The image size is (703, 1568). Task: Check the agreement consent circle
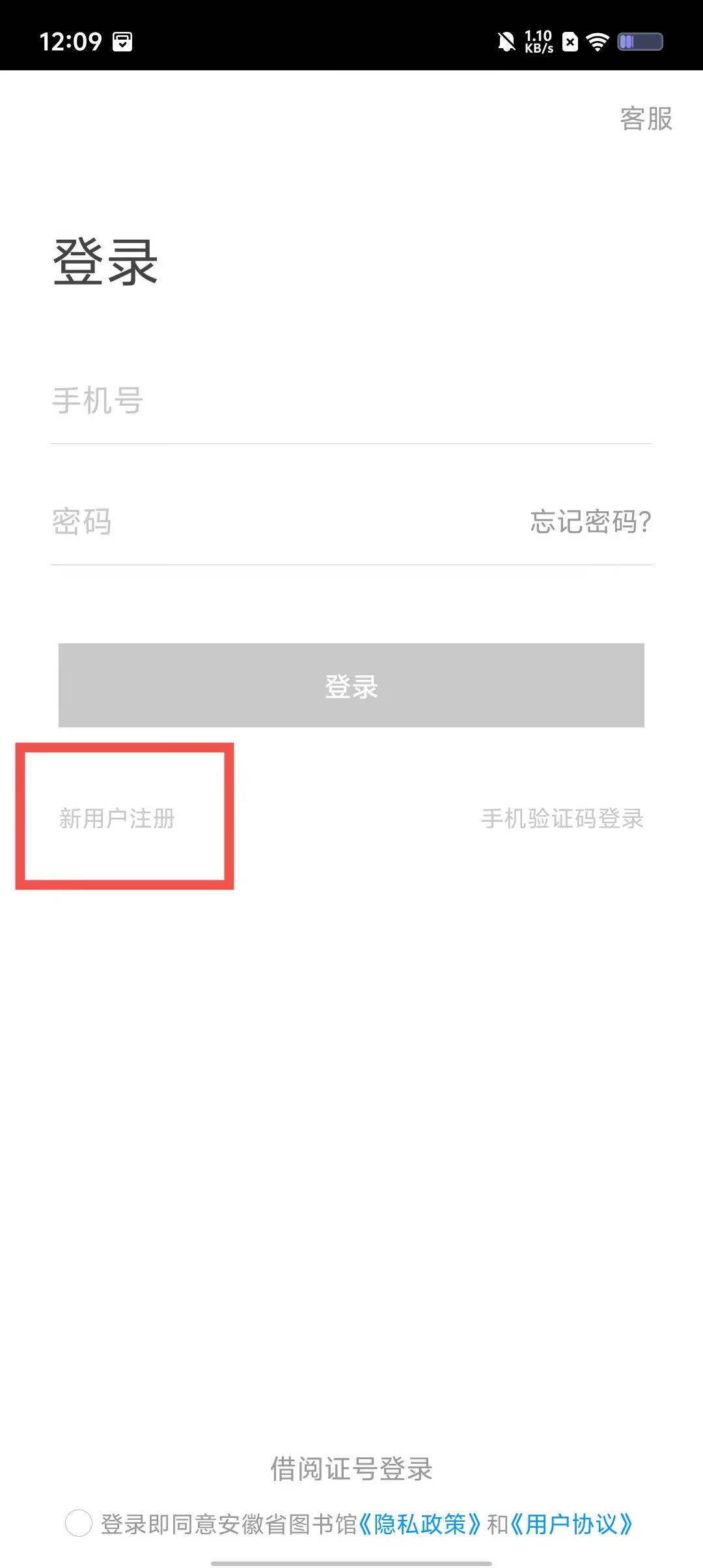(79, 1524)
